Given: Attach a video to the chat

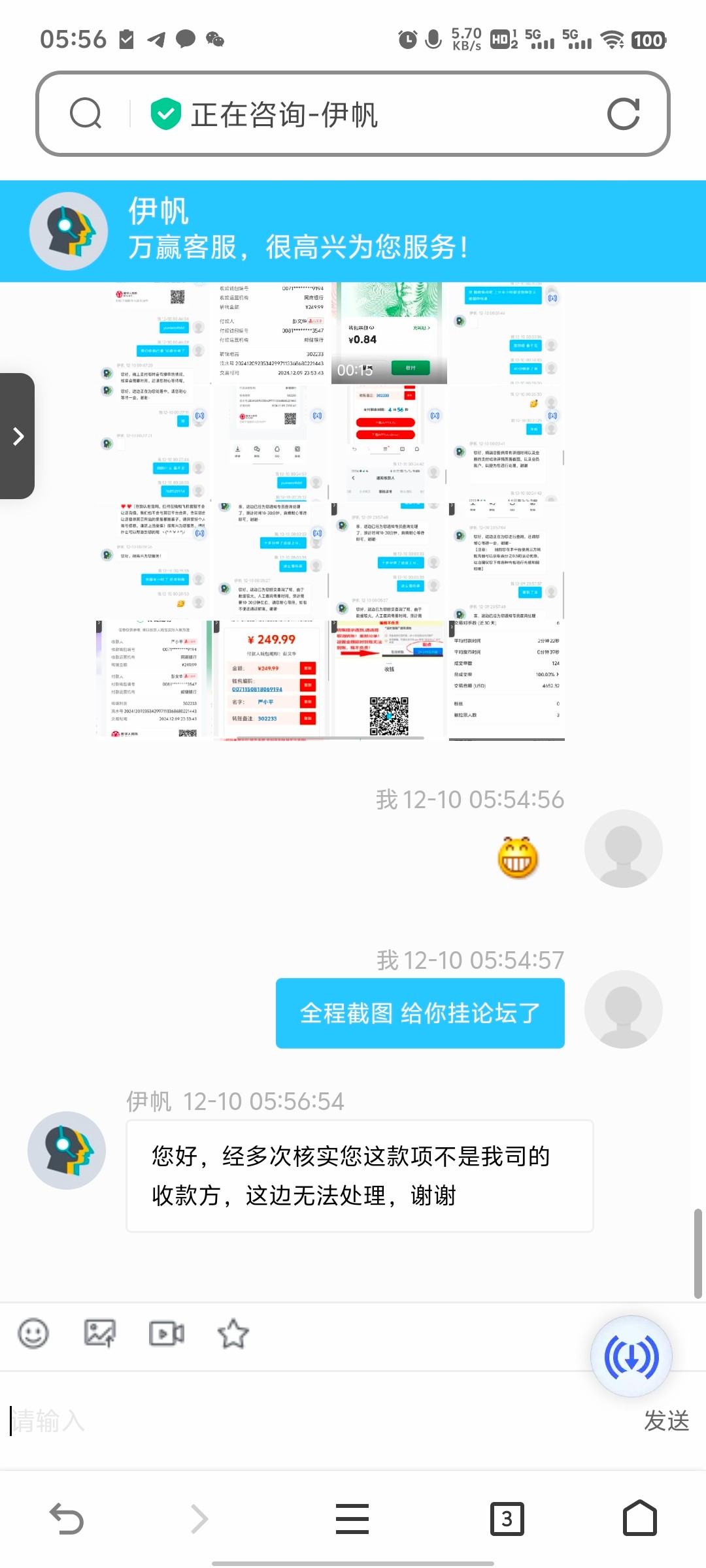Looking at the screenshot, I should click(166, 1333).
